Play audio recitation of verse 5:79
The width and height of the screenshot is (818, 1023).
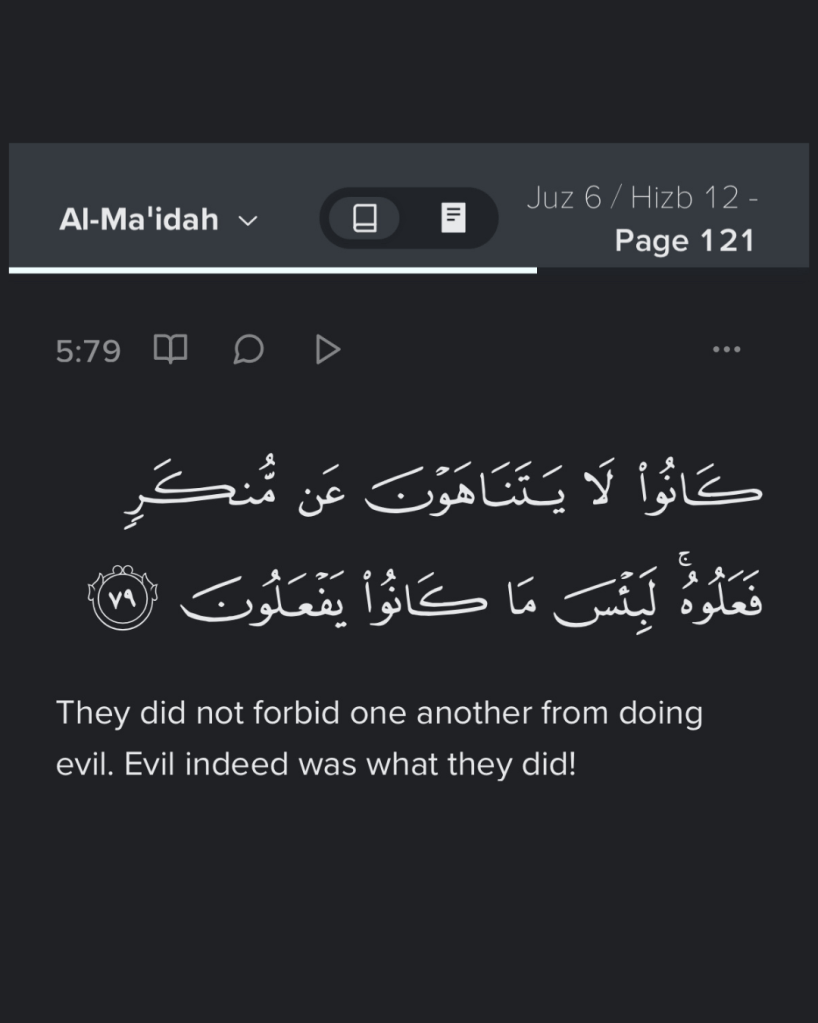click(327, 349)
